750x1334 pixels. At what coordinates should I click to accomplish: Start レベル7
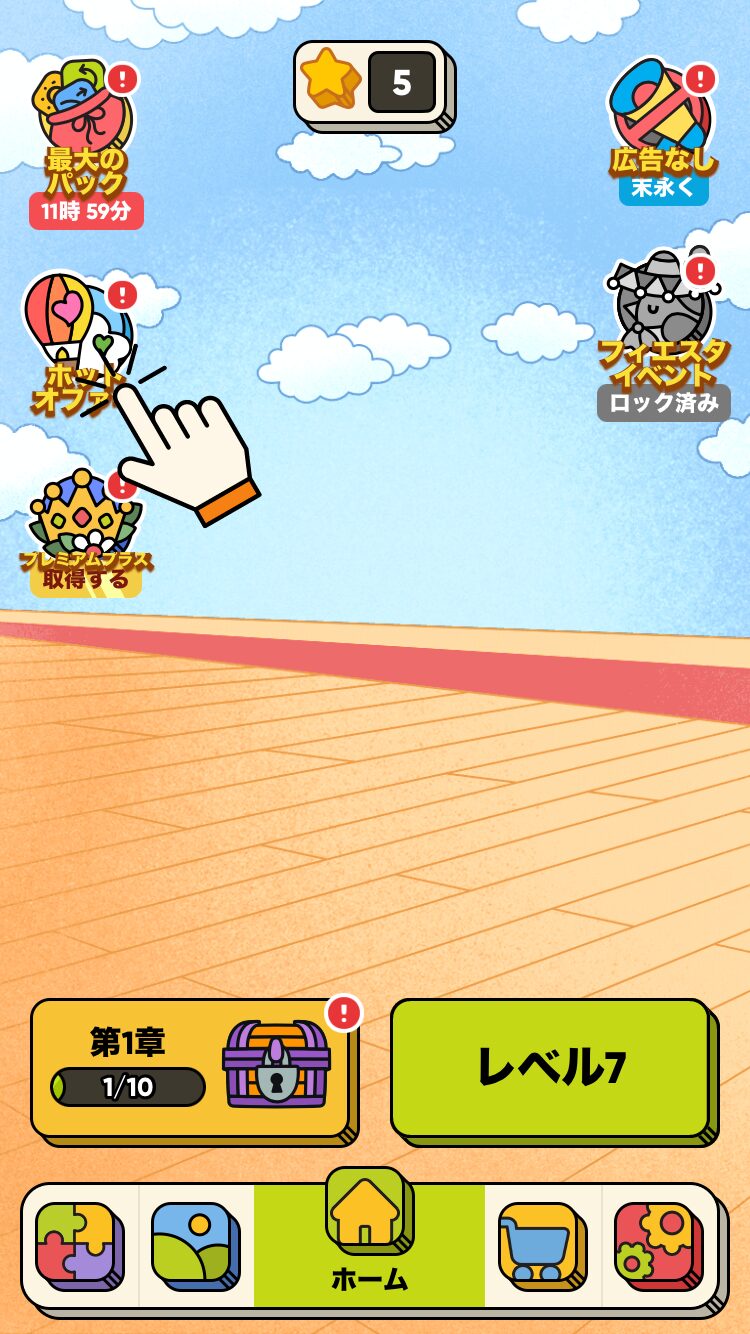[550, 1068]
